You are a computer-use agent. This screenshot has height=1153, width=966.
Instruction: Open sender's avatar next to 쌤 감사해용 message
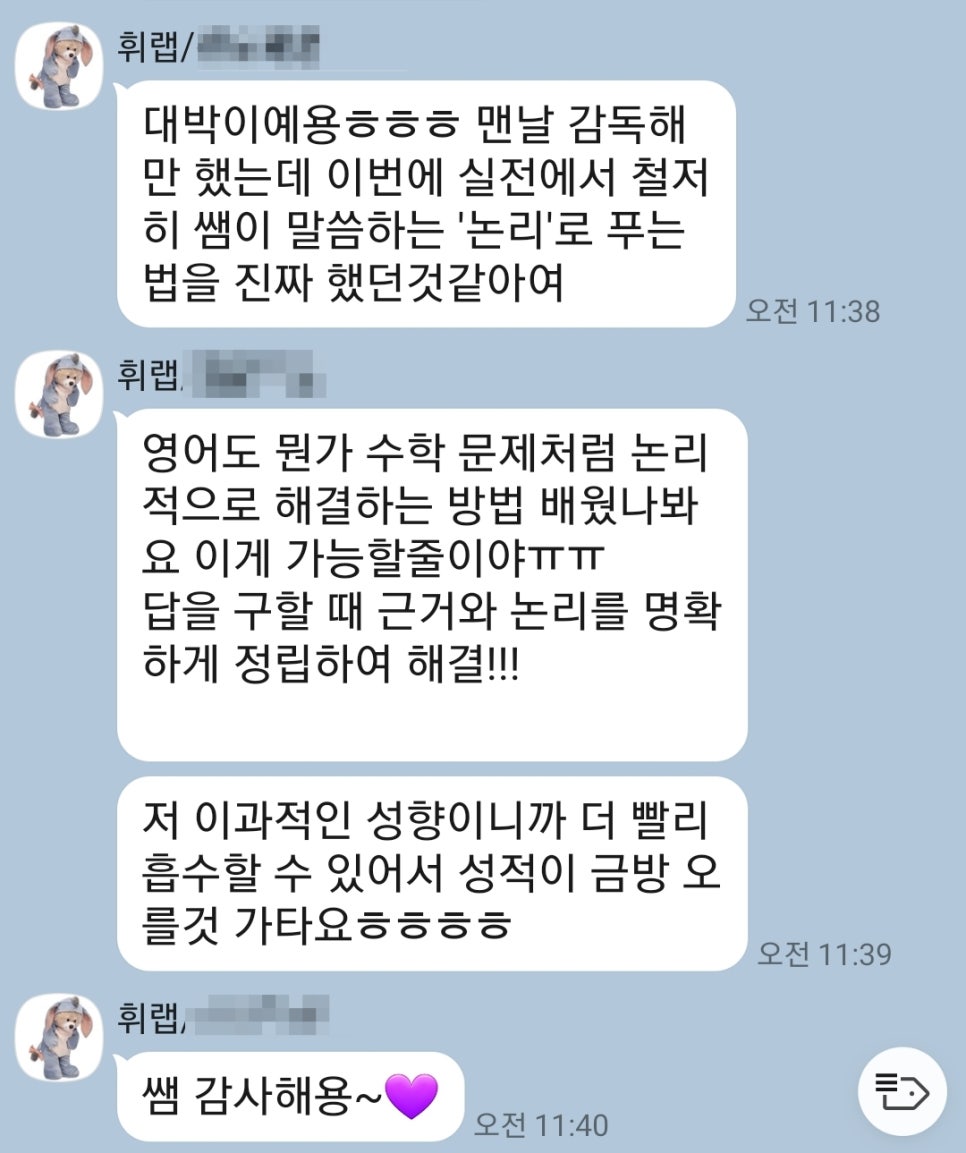point(58,1037)
